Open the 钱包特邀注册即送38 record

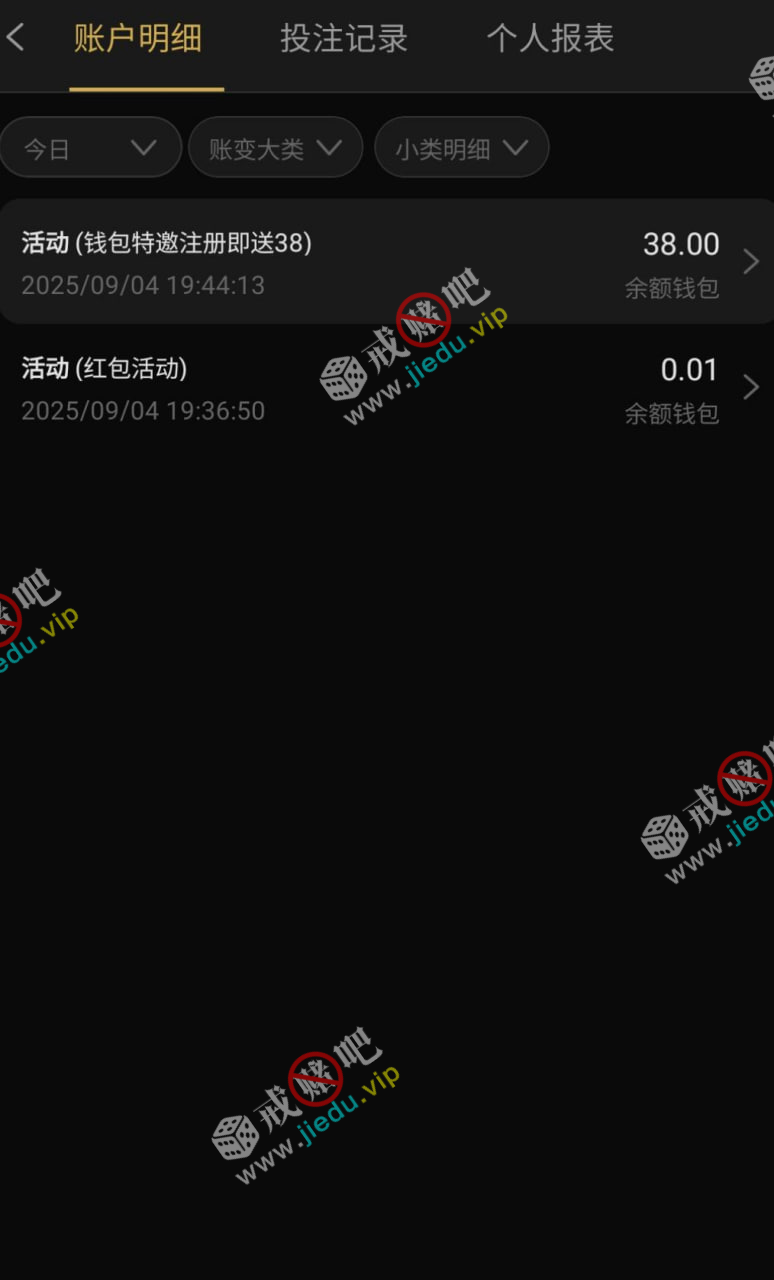386,262
